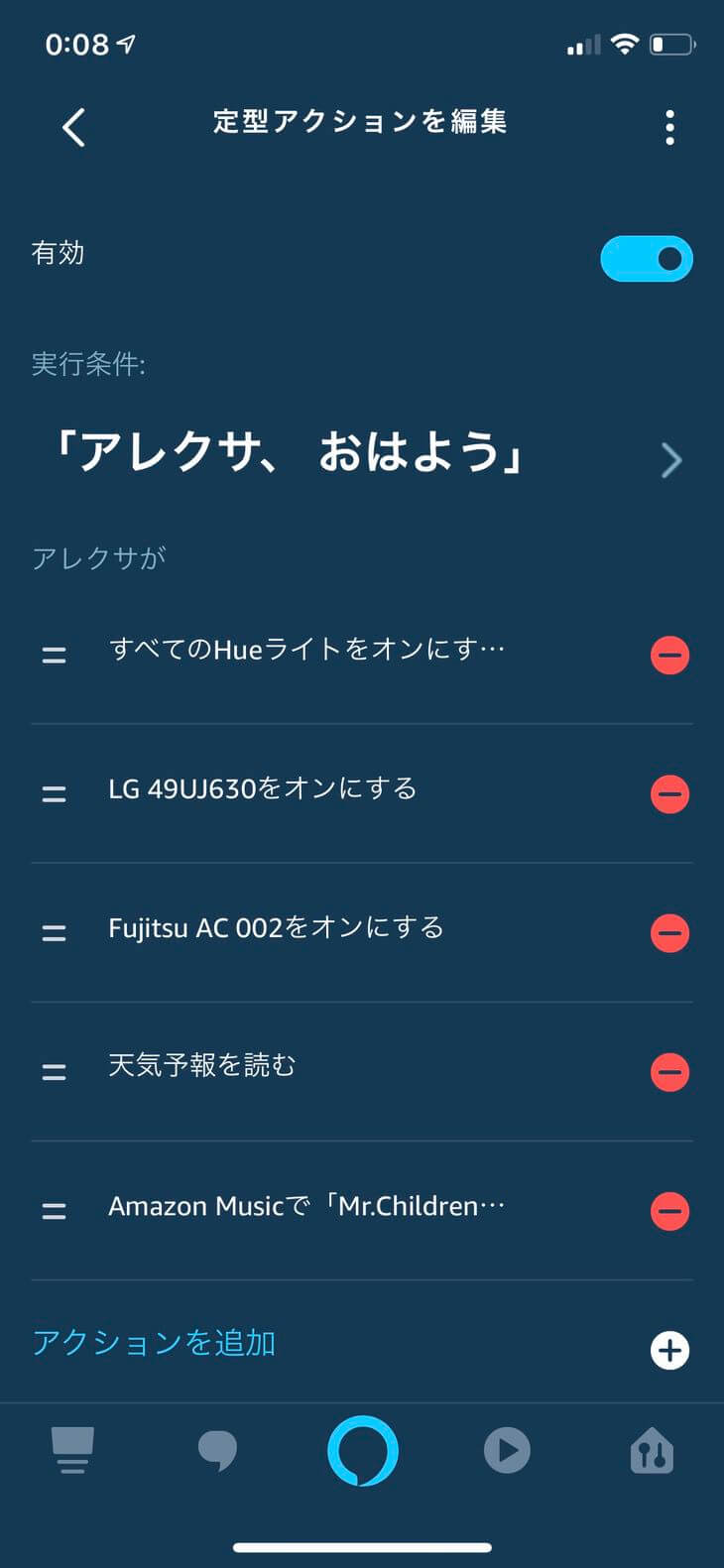Remove the Amazon Music Mr.Children action

click(669, 1210)
